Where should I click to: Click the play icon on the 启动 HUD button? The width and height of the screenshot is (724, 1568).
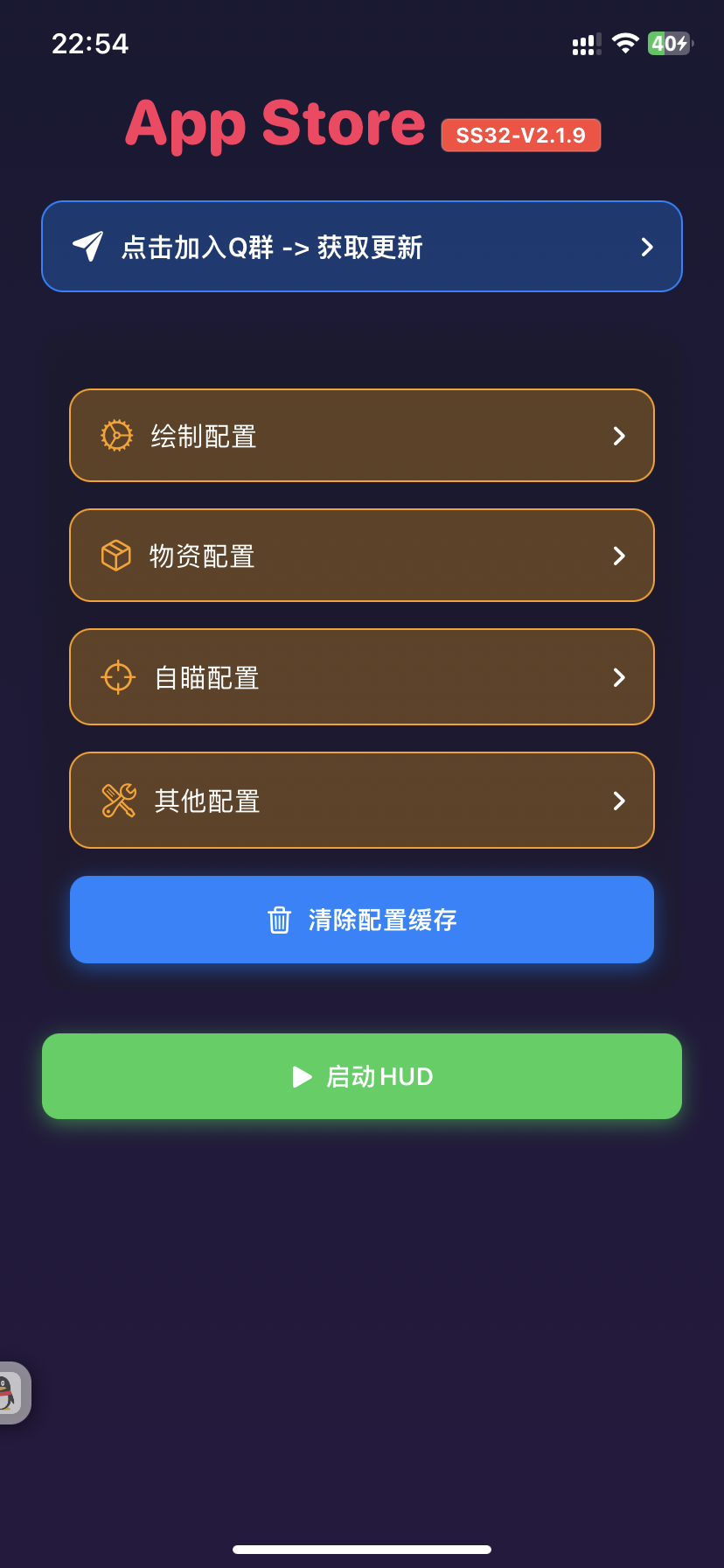[302, 1076]
